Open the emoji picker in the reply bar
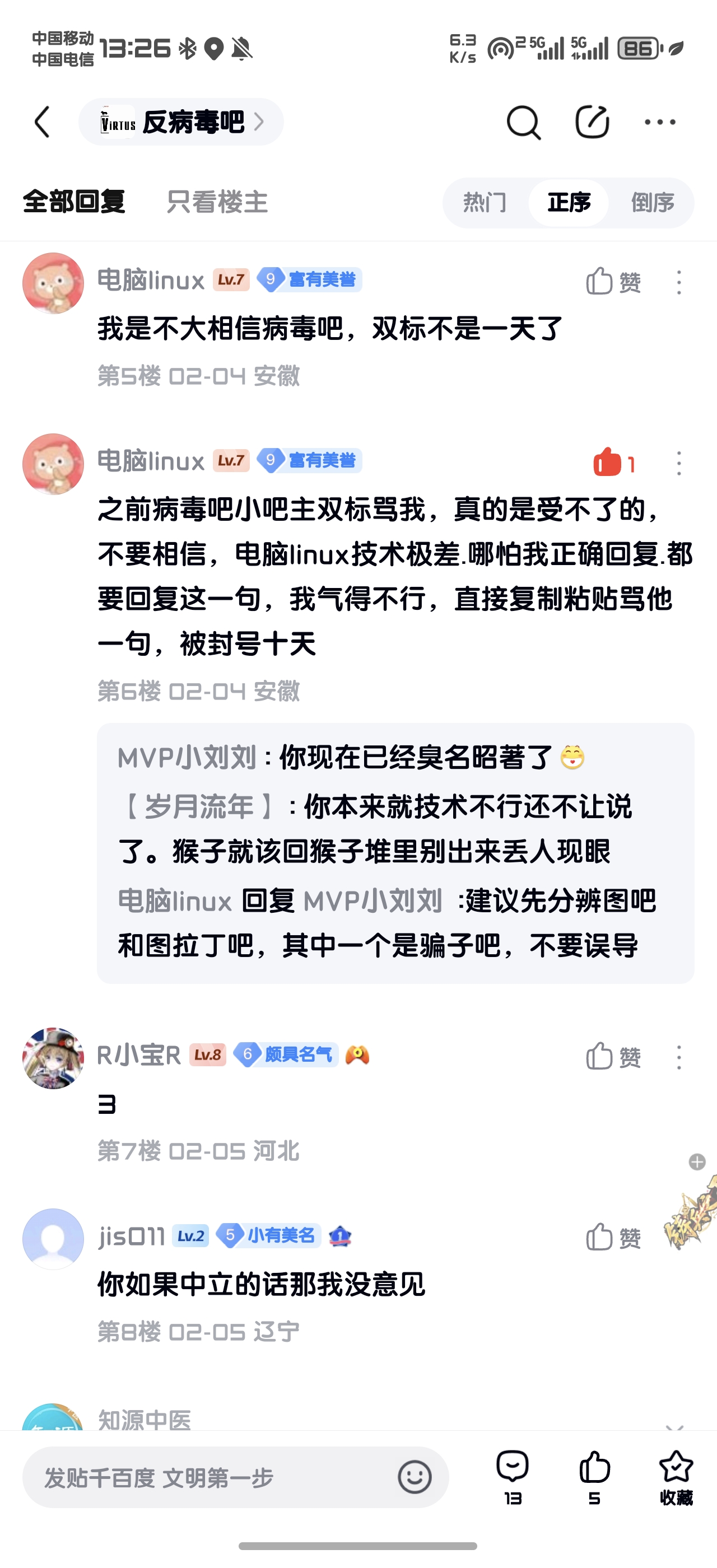This screenshot has width=717, height=1568. pyautogui.click(x=415, y=1477)
